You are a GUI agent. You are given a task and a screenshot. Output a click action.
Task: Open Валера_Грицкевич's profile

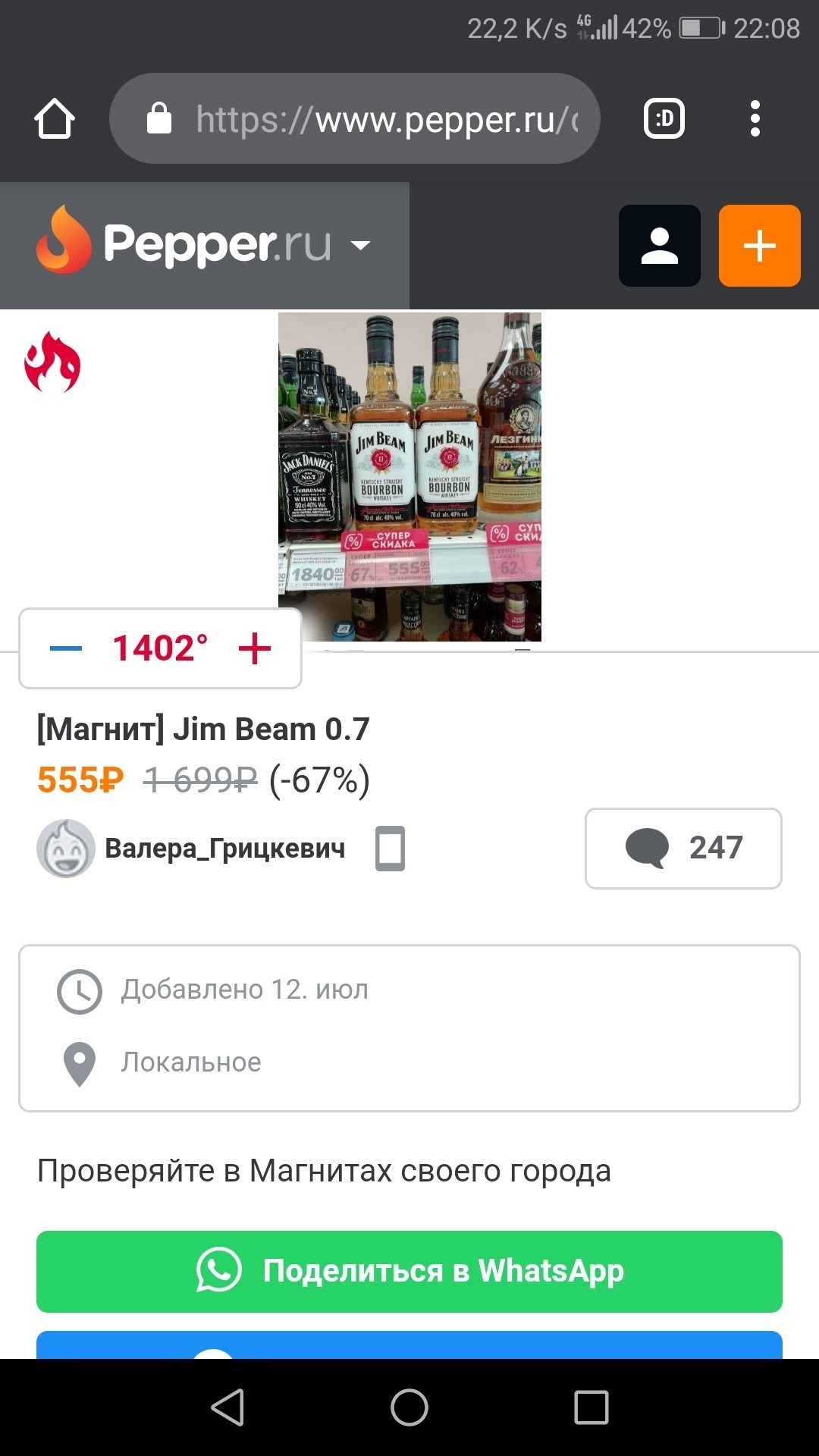point(224,848)
